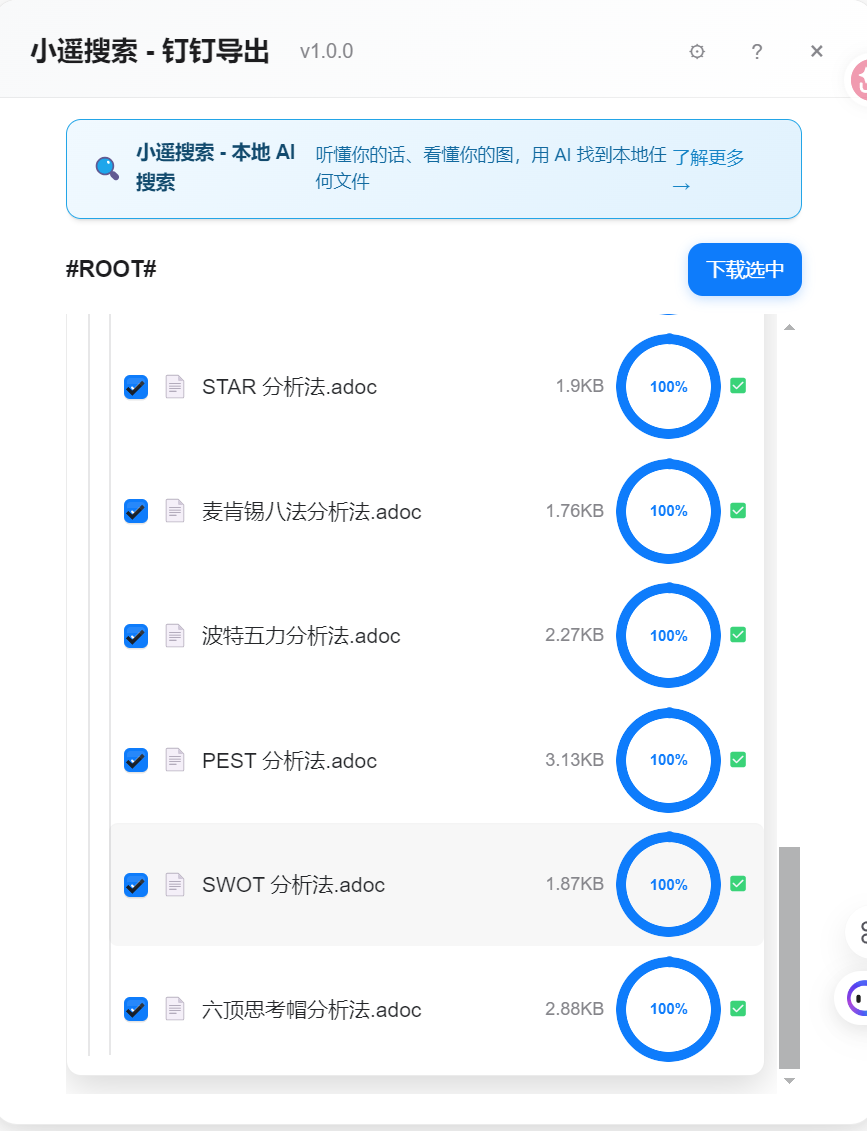Screen dimensions: 867x1131
Task: Tap the scroll-up arrow of the file list
Action: pos(789,328)
